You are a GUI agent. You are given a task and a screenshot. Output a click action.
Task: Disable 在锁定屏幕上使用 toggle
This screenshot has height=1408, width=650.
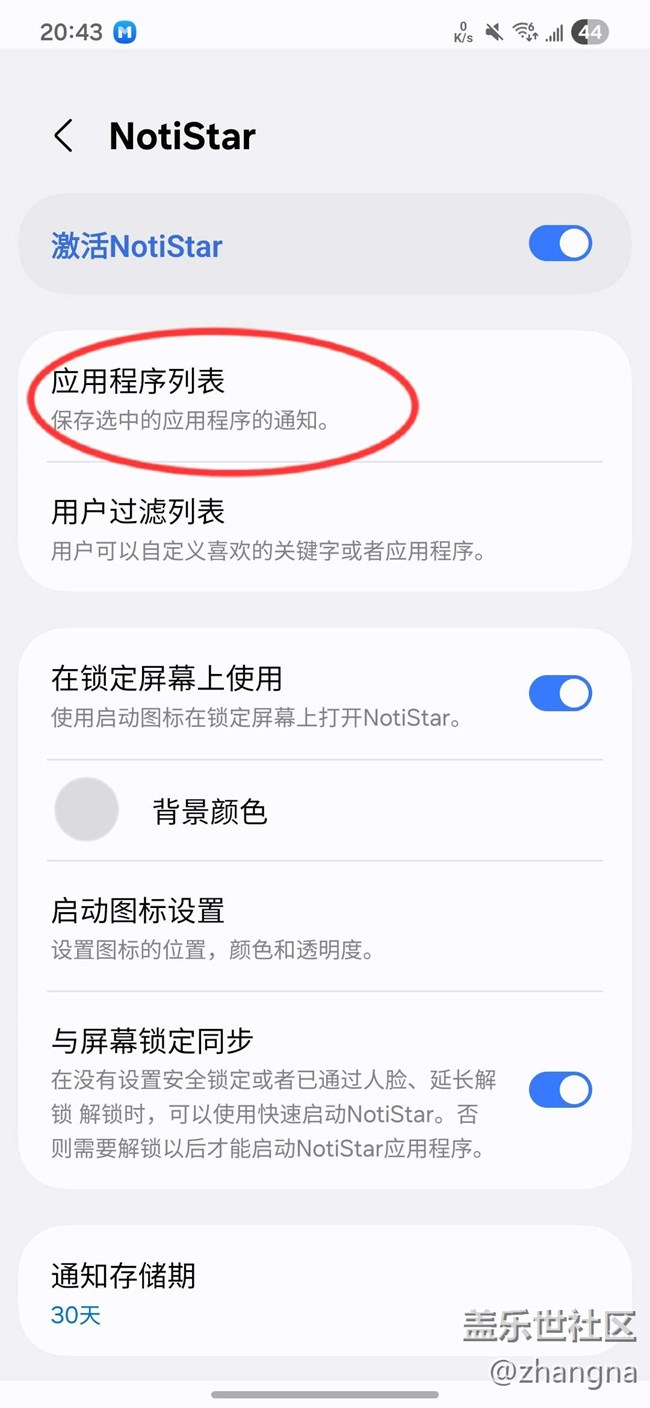coord(560,693)
